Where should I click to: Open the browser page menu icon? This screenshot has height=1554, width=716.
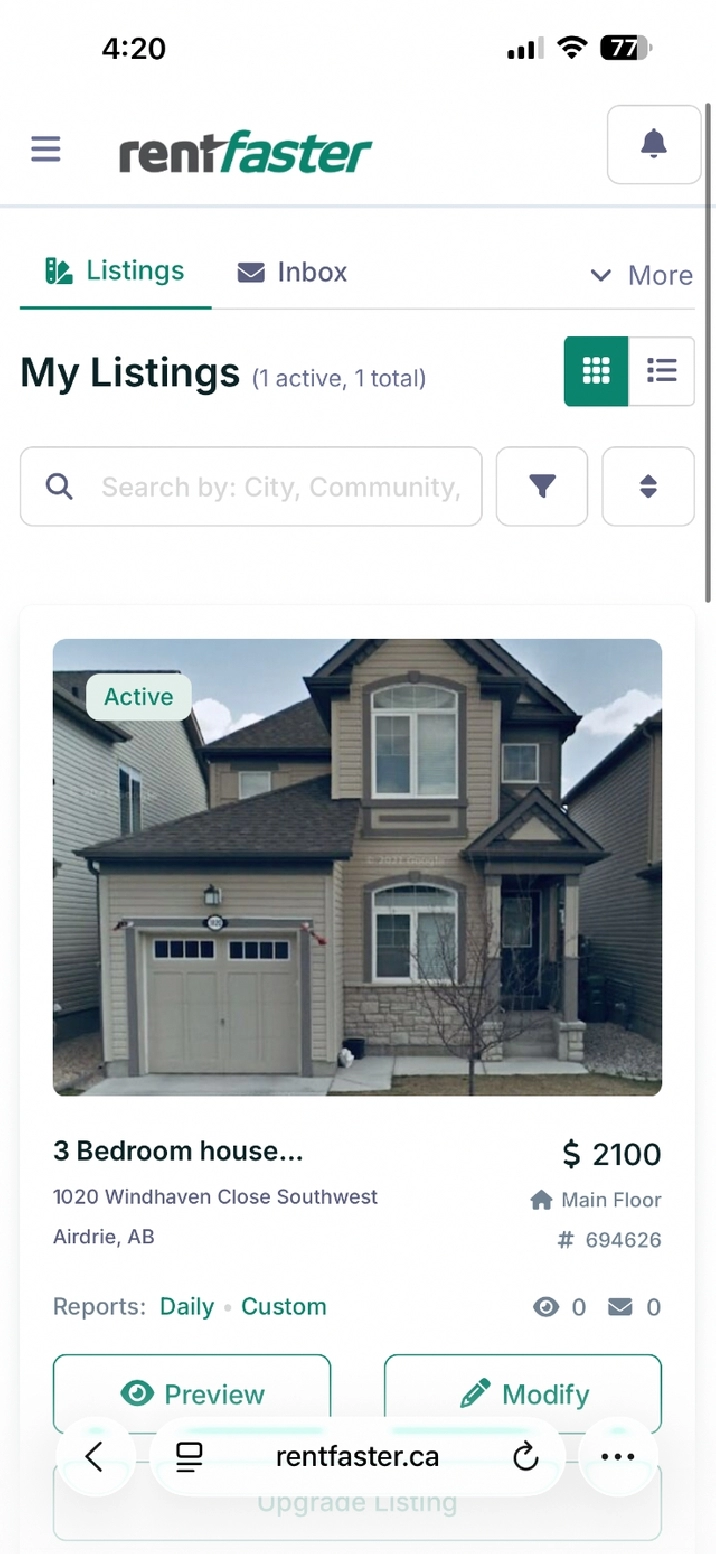point(189,1457)
